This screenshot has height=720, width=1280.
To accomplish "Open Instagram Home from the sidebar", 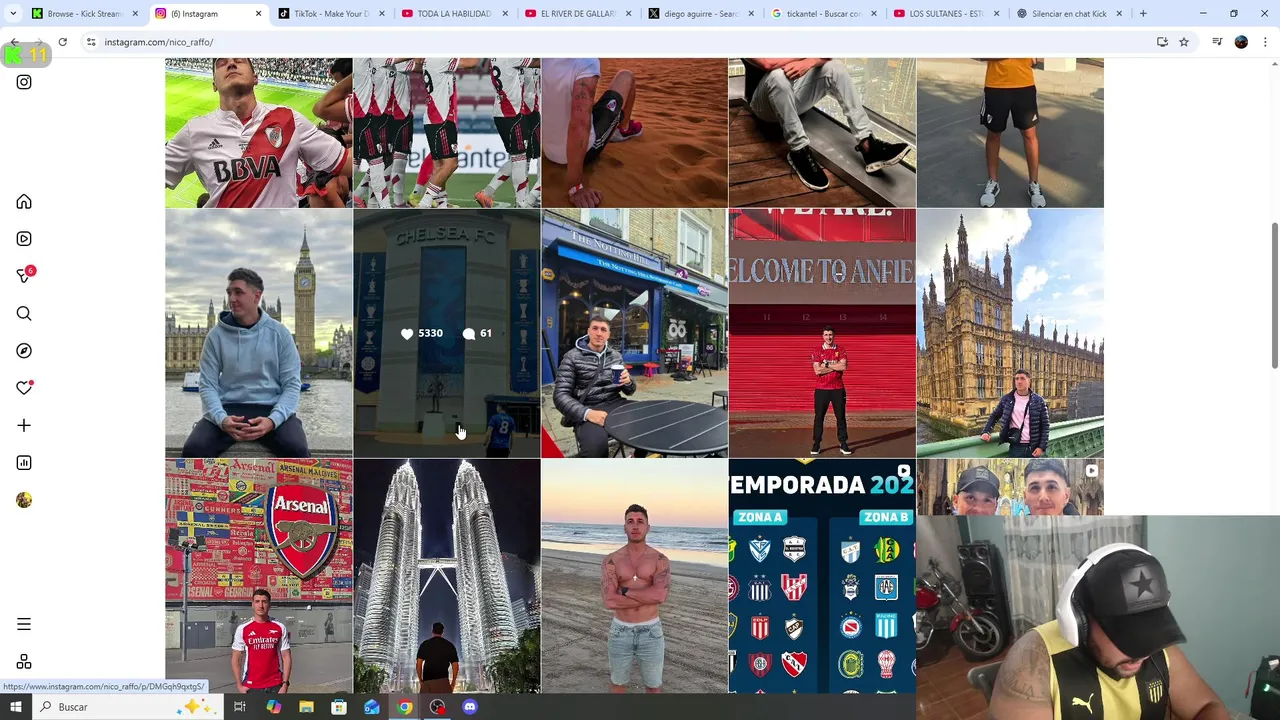I will click(x=24, y=202).
